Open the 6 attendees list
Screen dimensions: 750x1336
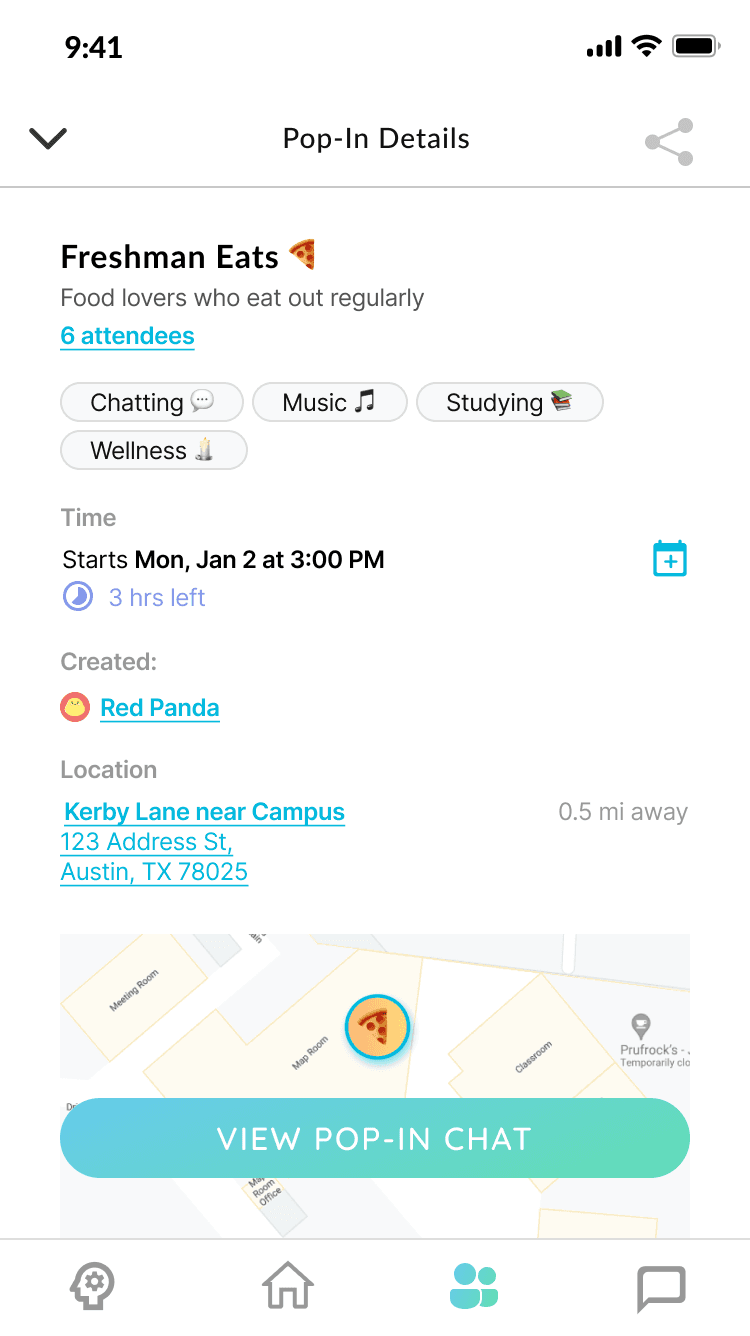127,336
